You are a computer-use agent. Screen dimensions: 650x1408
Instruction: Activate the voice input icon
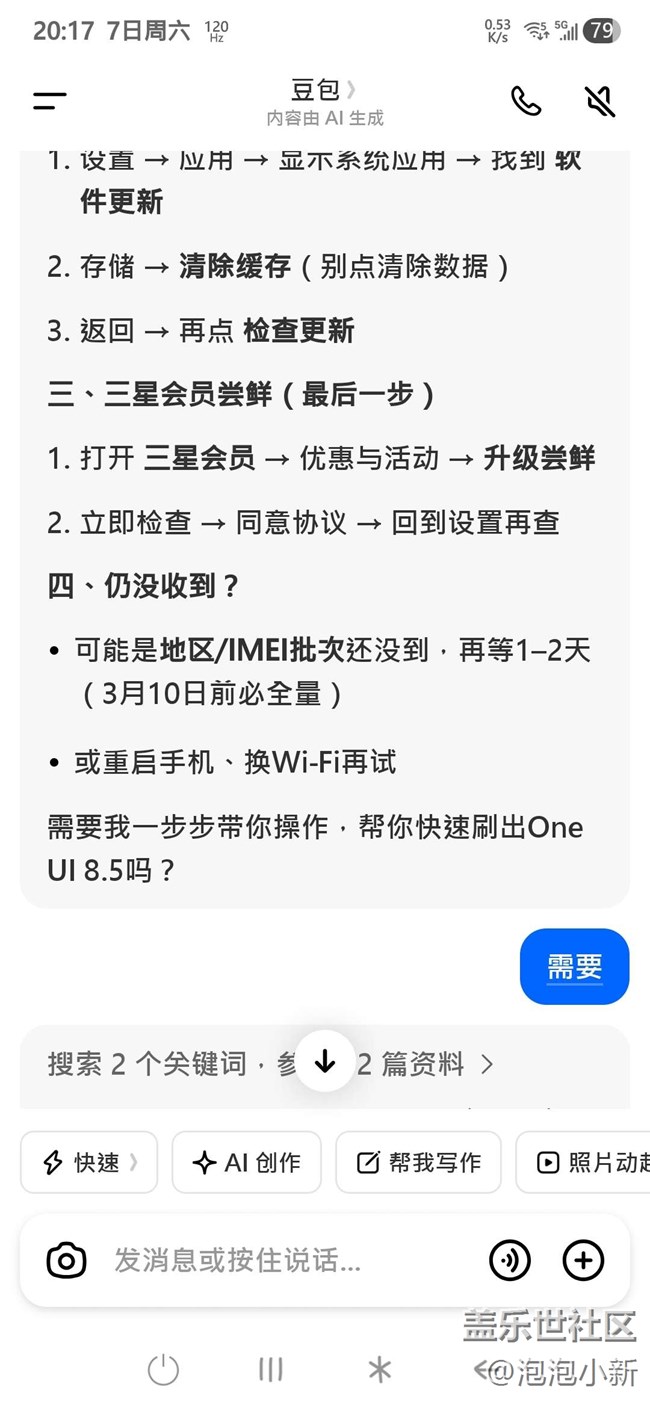(510, 1260)
